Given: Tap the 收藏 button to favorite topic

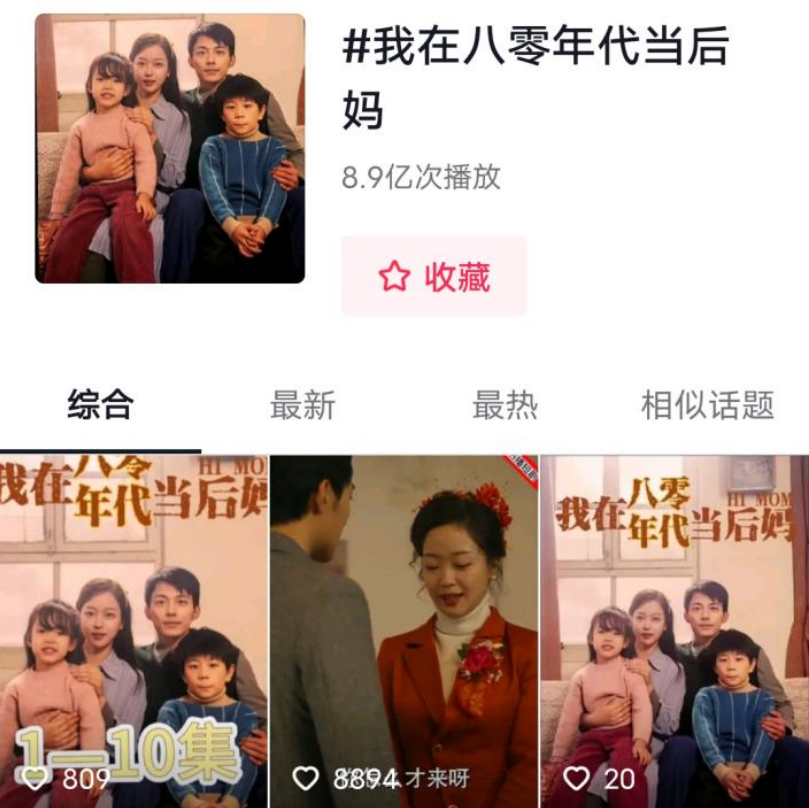Looking at the screenshot, I should pyautogui.click(x=434, y=277).
